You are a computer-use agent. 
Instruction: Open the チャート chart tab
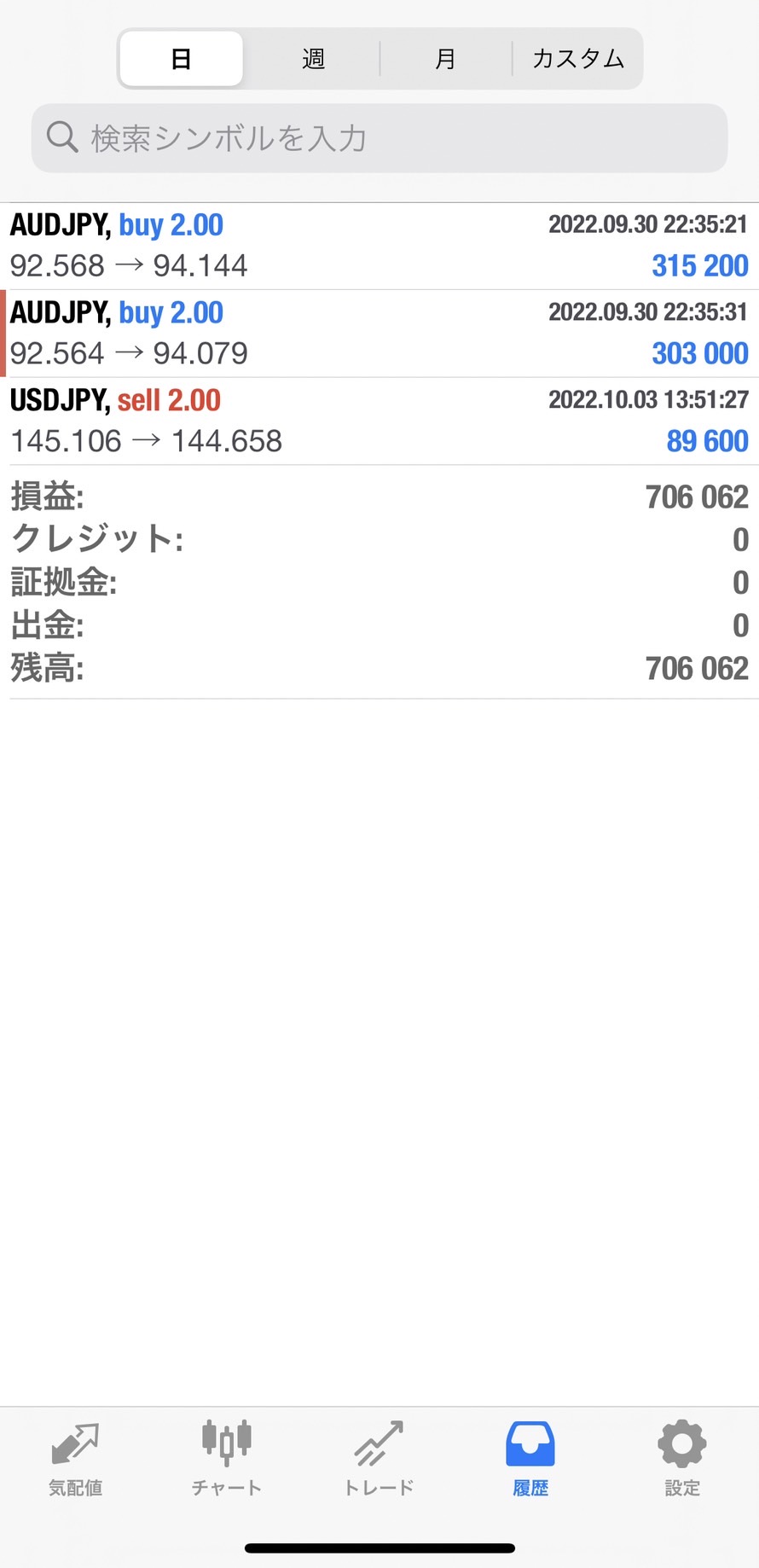(x=227, y=1459)
